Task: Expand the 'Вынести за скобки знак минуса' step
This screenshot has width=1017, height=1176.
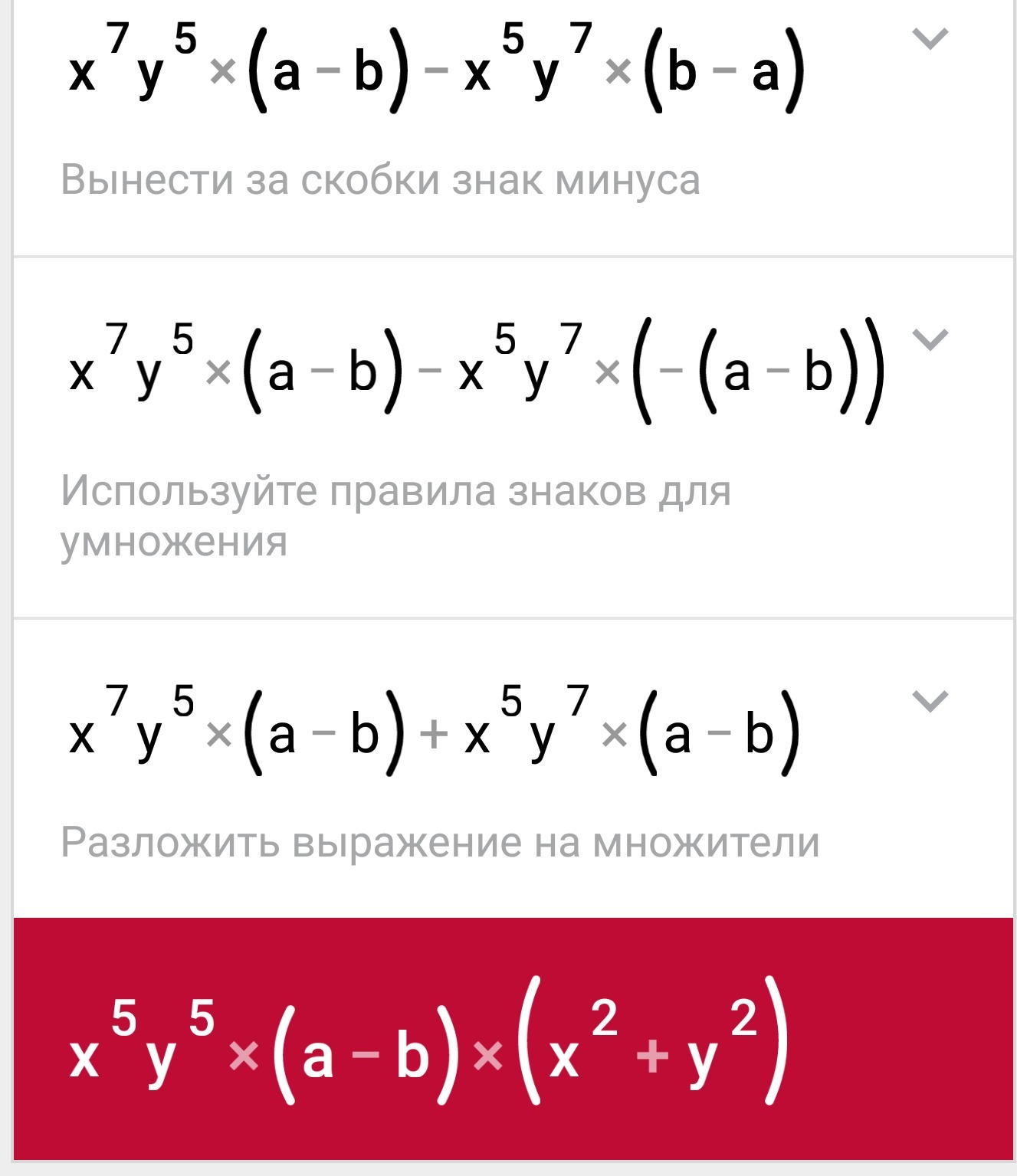Action: click(x=930, y=38)
